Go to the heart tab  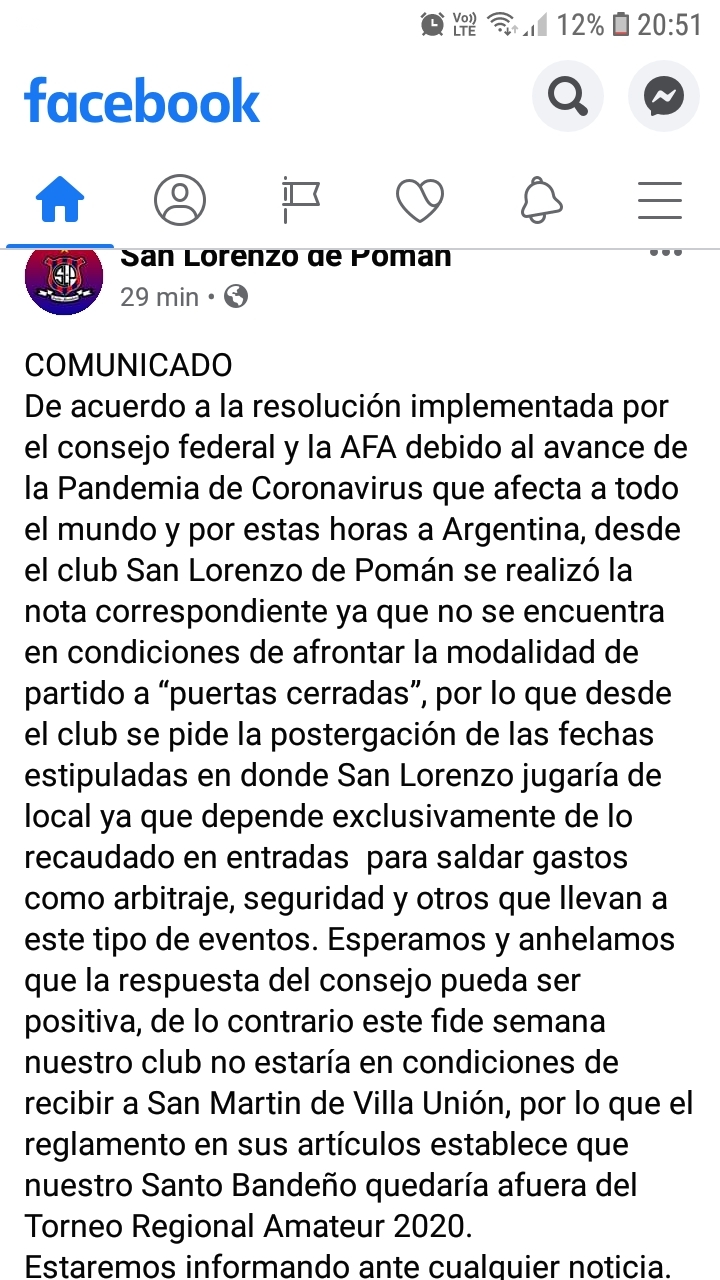tap(420, 201)
